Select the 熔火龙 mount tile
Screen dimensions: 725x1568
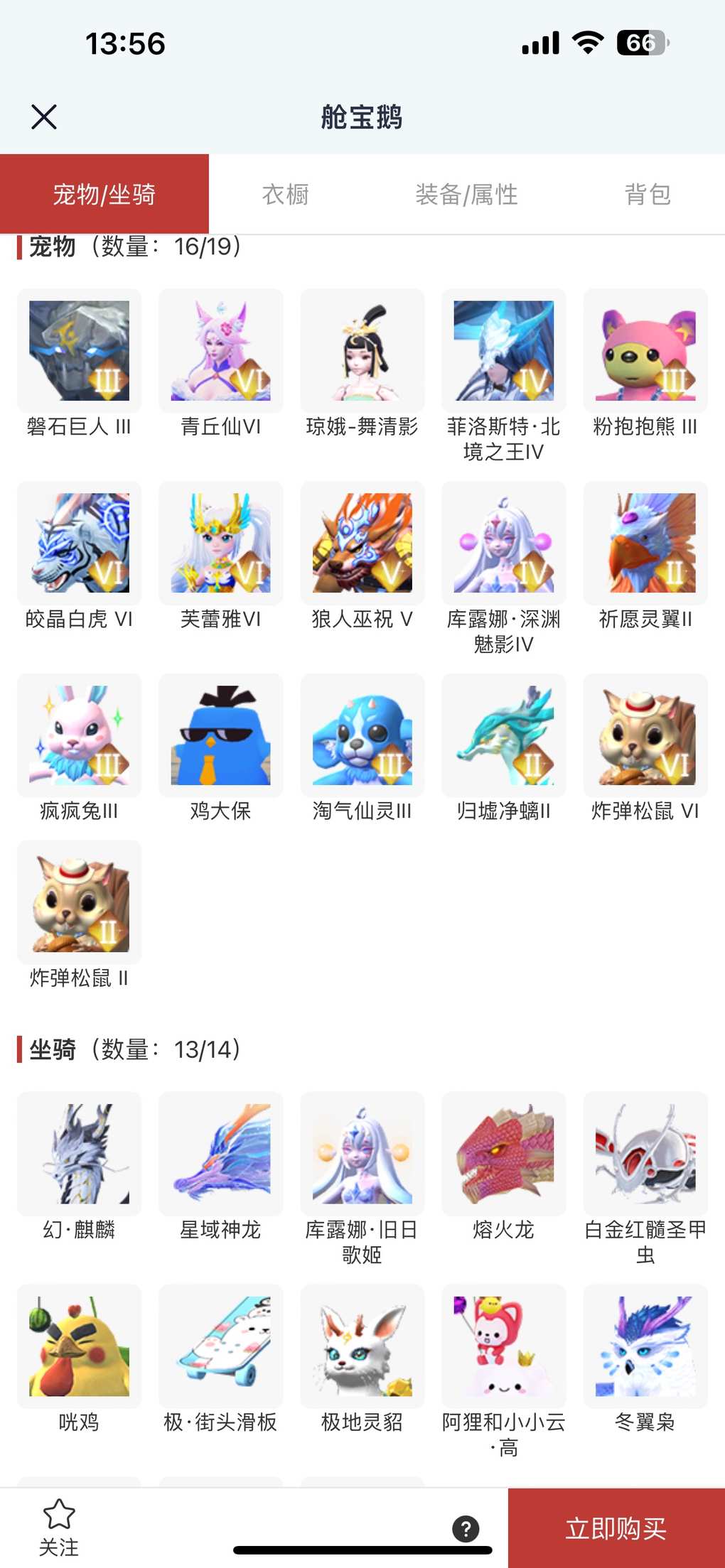[504, 1154]
